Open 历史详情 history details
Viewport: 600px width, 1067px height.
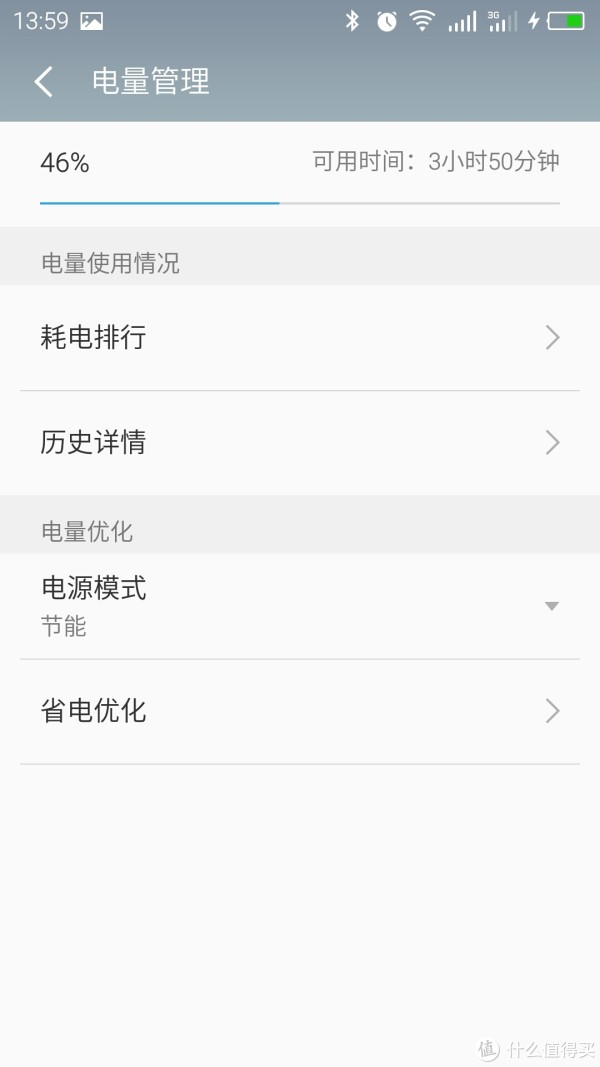coord(300,443)
